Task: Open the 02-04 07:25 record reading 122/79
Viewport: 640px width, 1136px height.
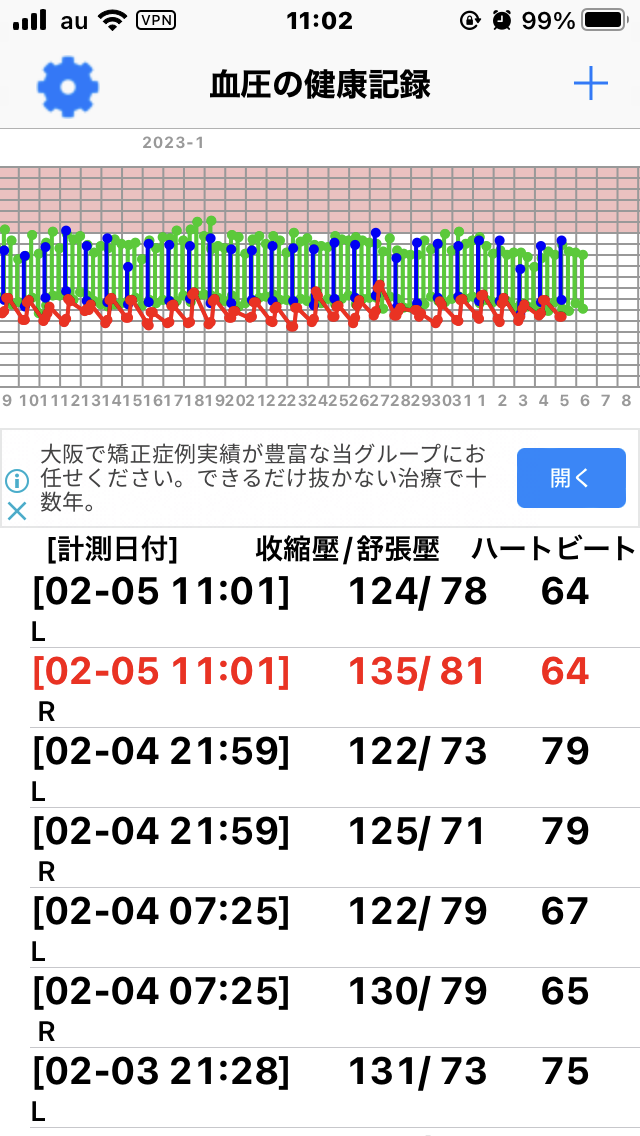Action: [320, 927]
